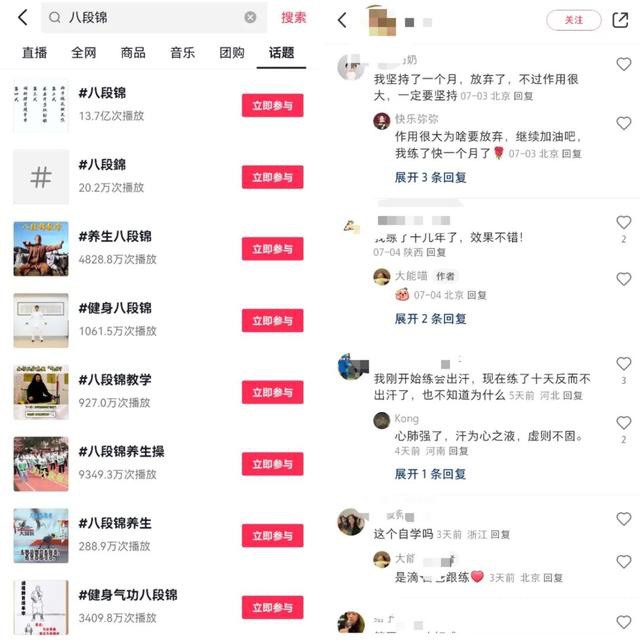Clear the 八段锦 search text

pyautogui.click(x=250, y=17)
